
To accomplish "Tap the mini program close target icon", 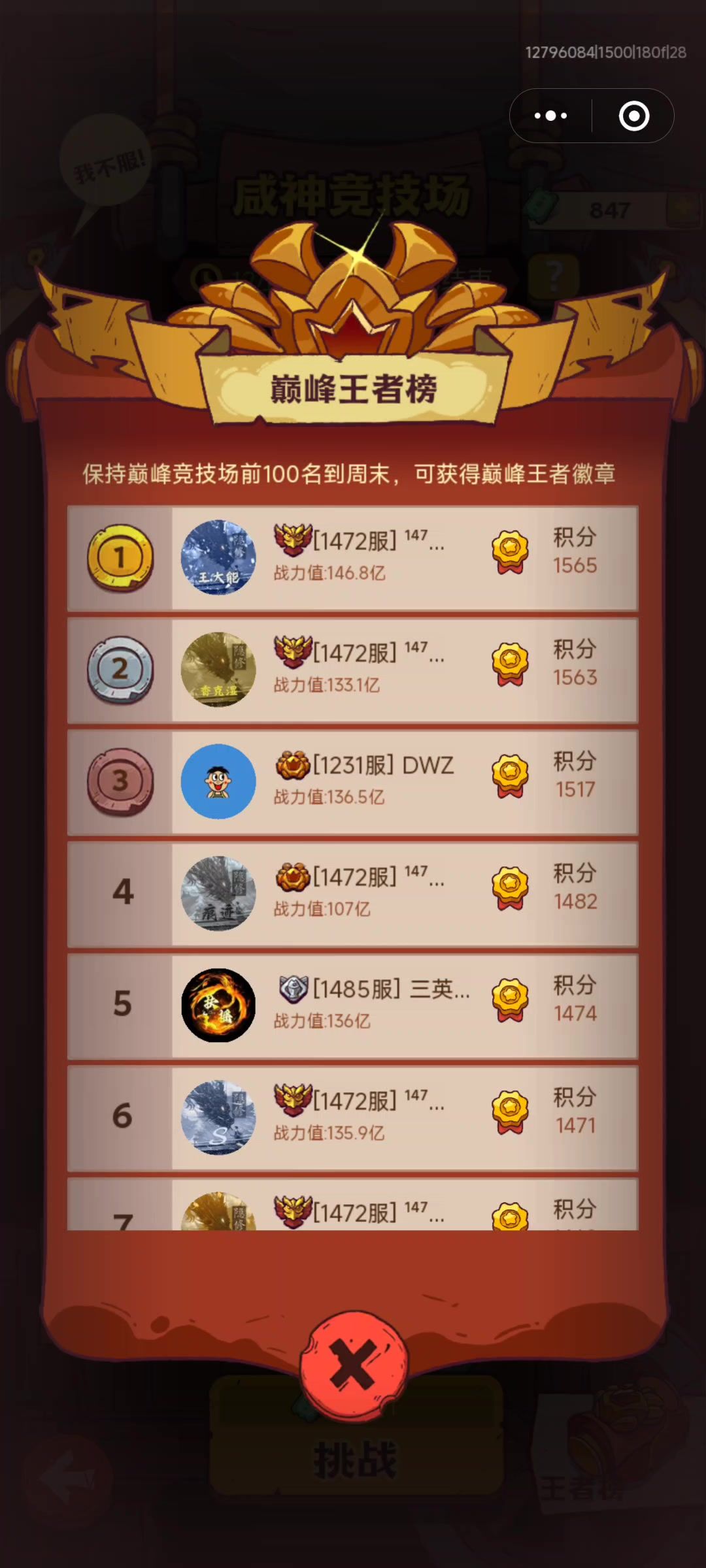I will (633, 116).
